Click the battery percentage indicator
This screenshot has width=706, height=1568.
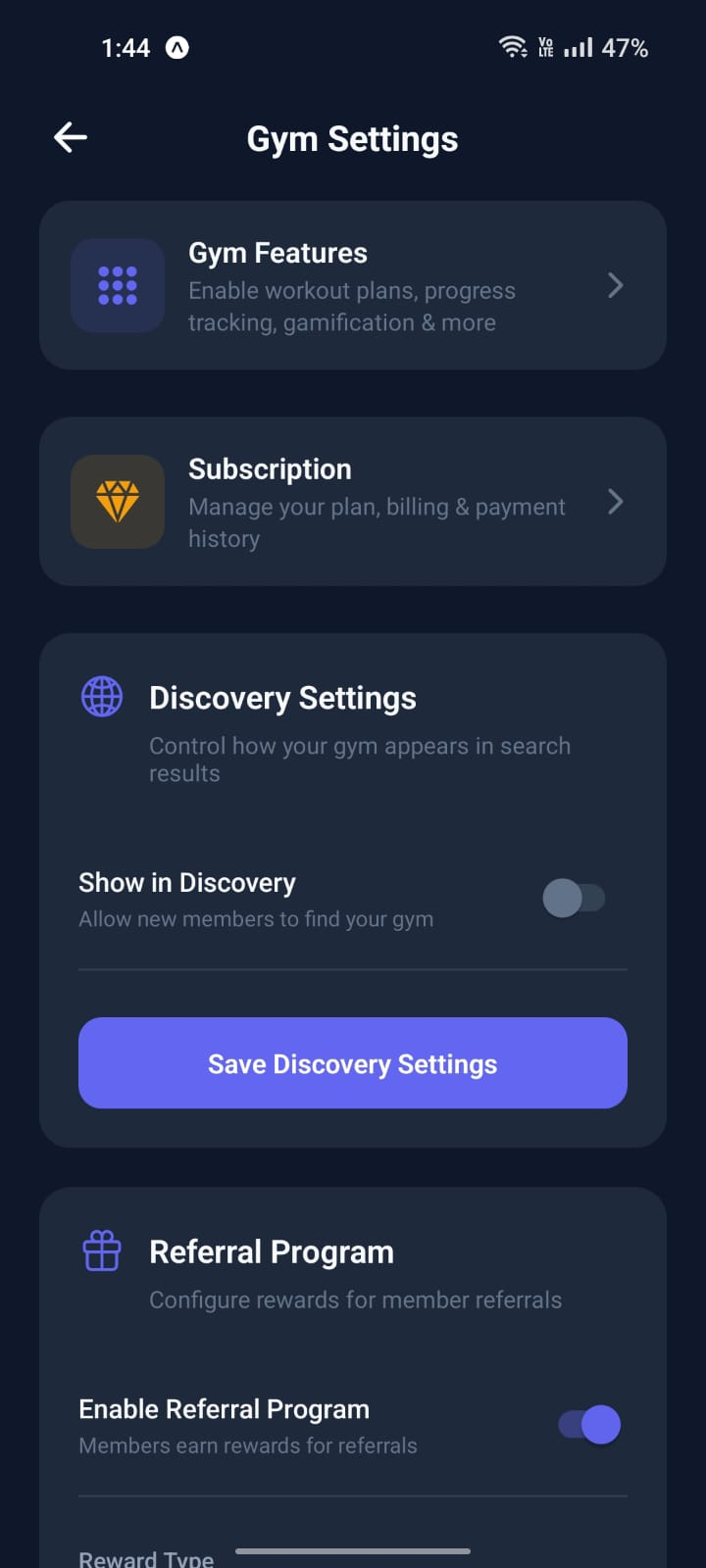[x=626, y=47]
